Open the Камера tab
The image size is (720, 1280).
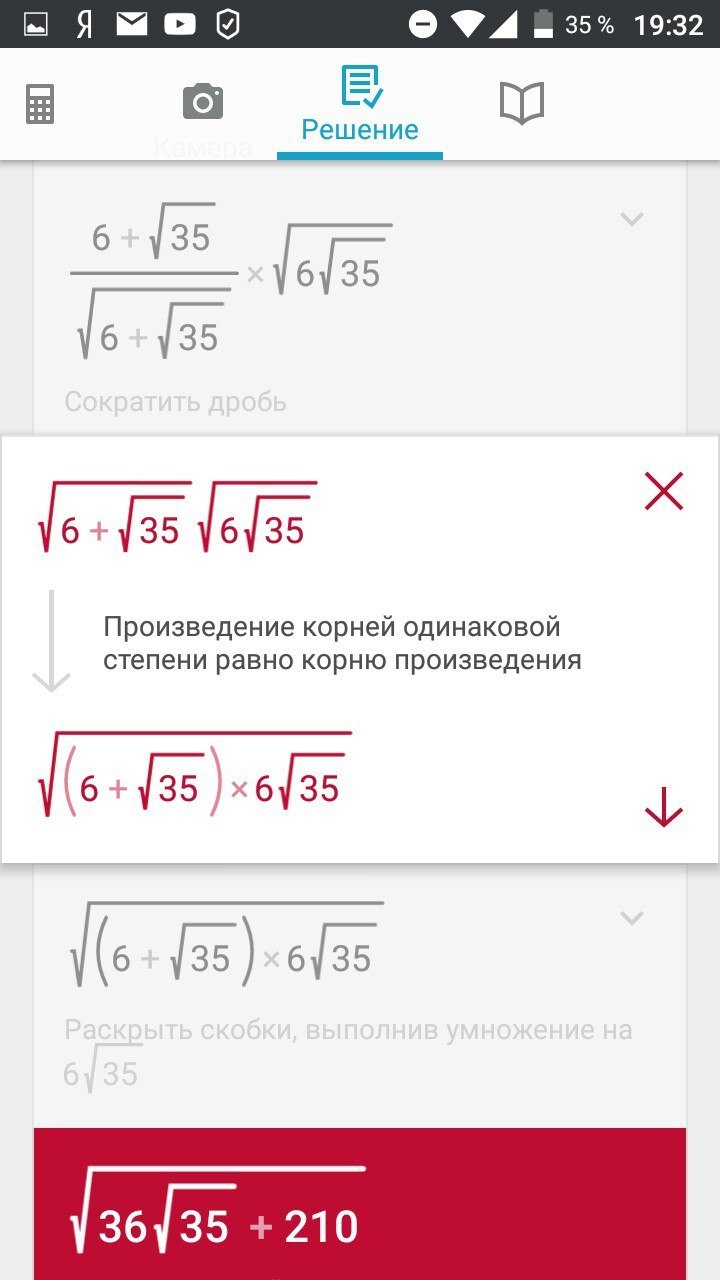[x=203, y=103]
